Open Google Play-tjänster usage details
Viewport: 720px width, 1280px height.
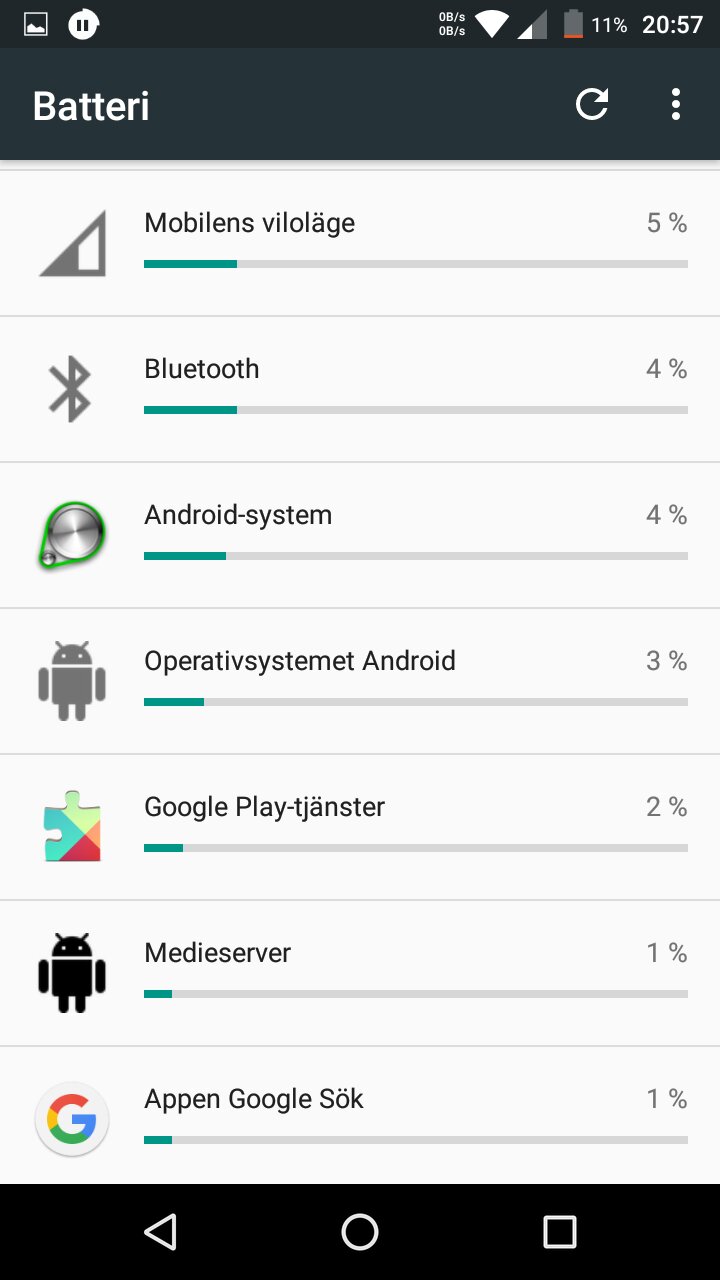point(360,827)
